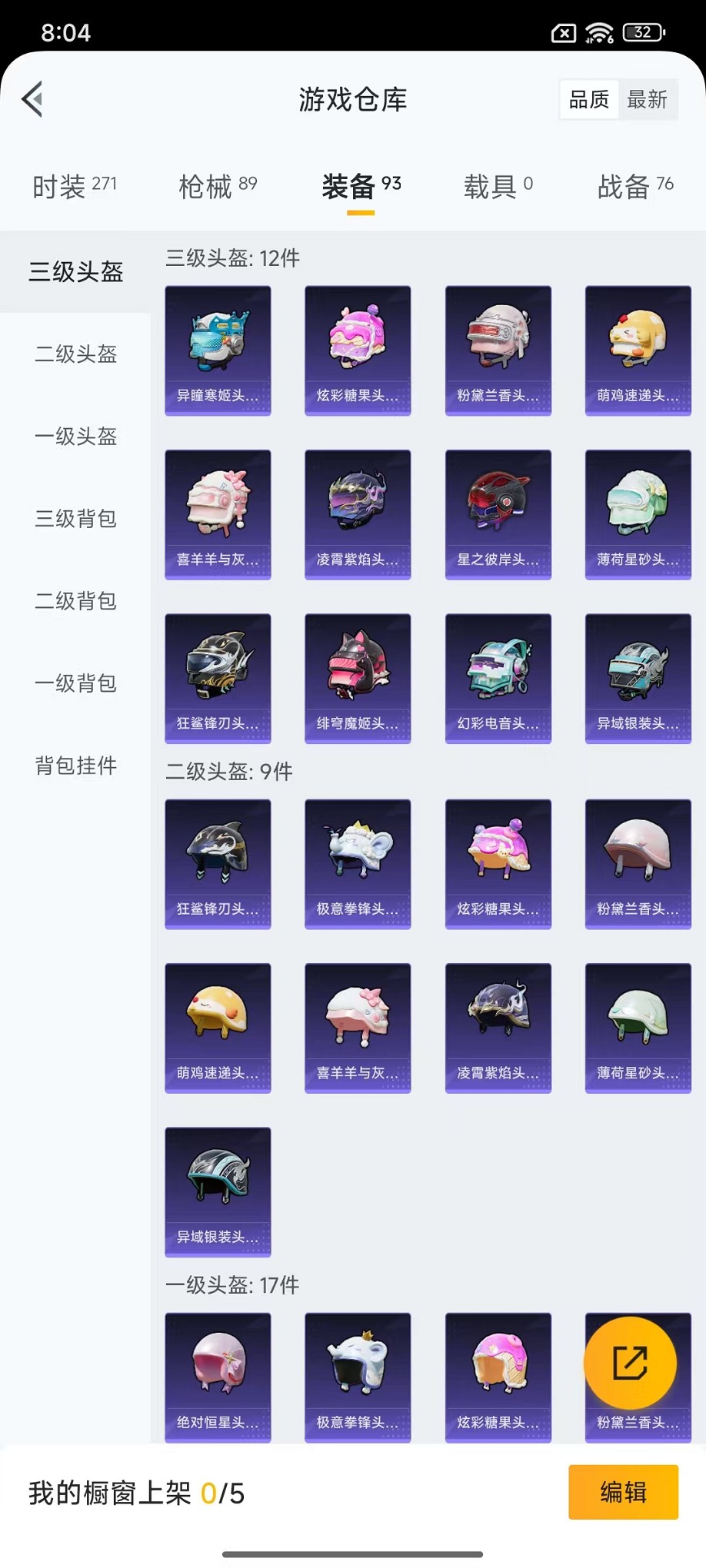Switch to the 战备 tab
The height and width of the screenshot is (1568, 706).
(635, 186)
